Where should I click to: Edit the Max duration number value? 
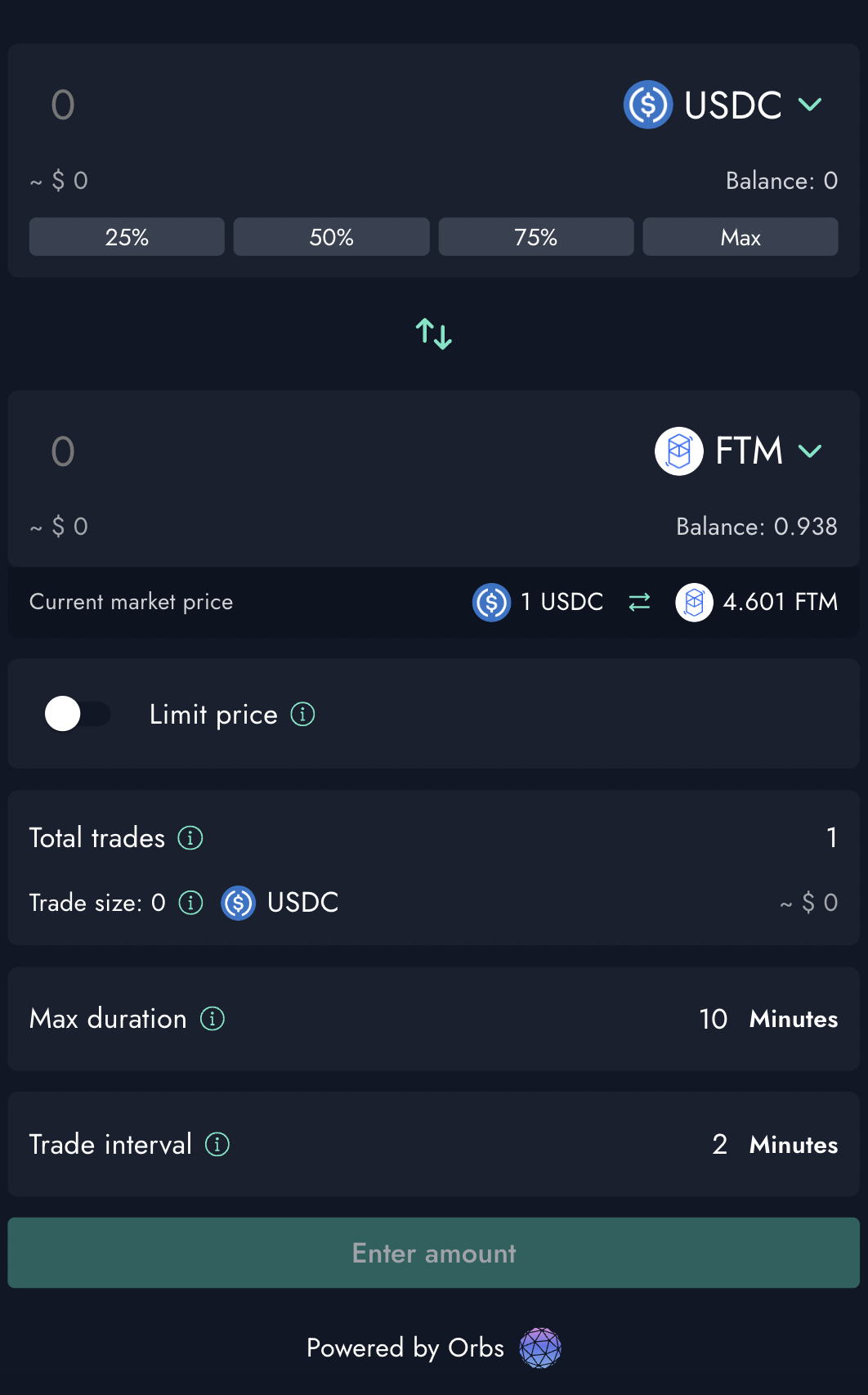[714, 1019]
